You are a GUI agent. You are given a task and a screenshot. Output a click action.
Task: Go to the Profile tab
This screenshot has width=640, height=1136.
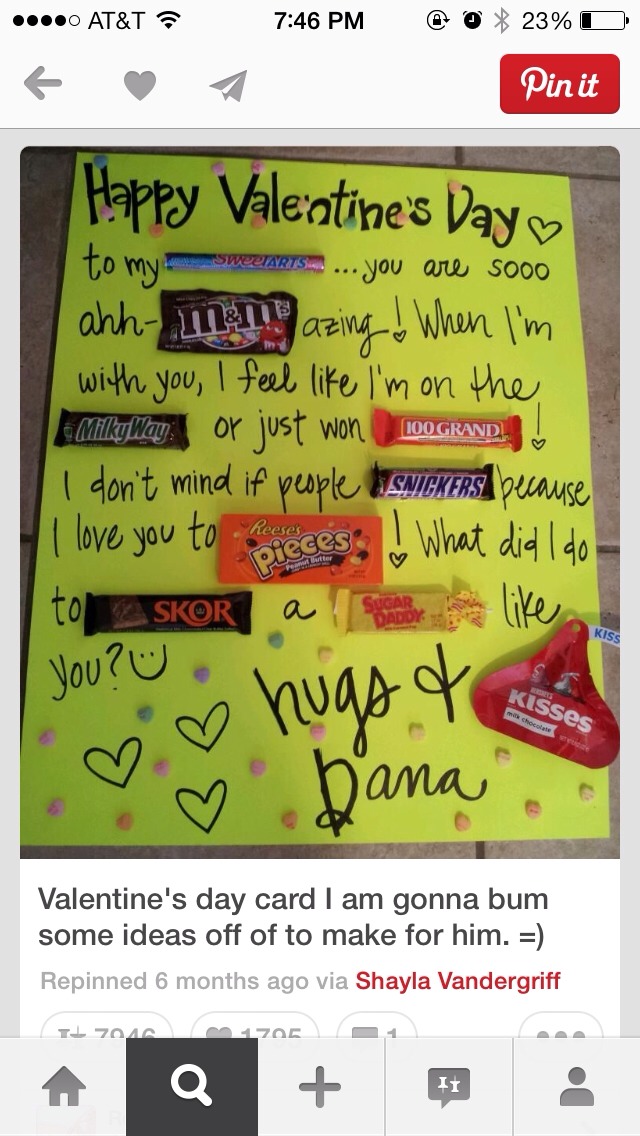coord(577,1087)
